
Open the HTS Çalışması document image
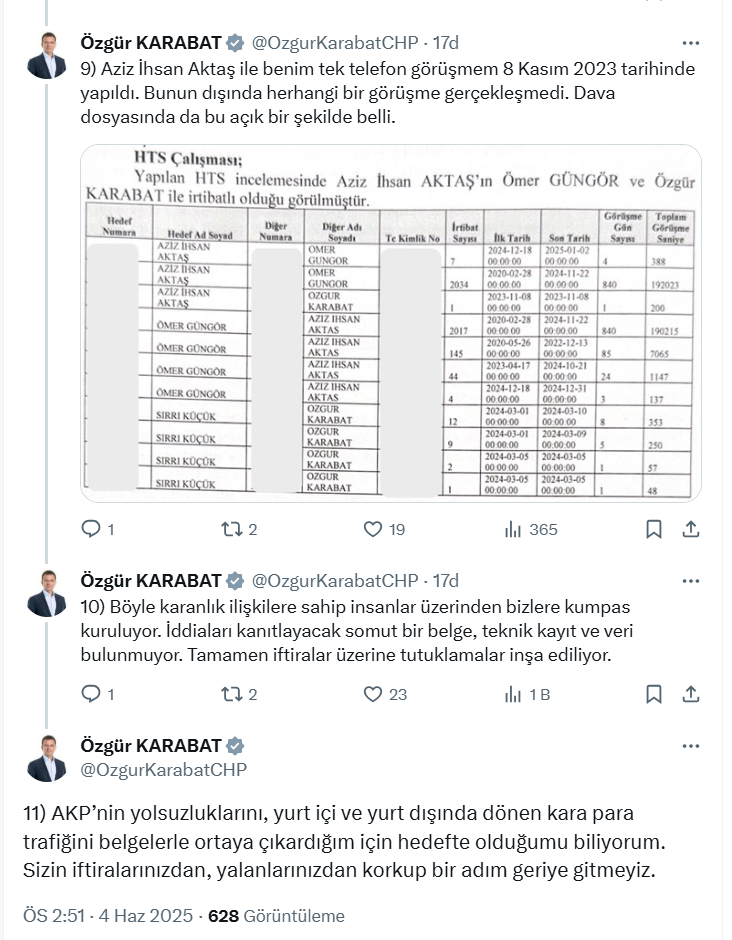tap(390, 322)
